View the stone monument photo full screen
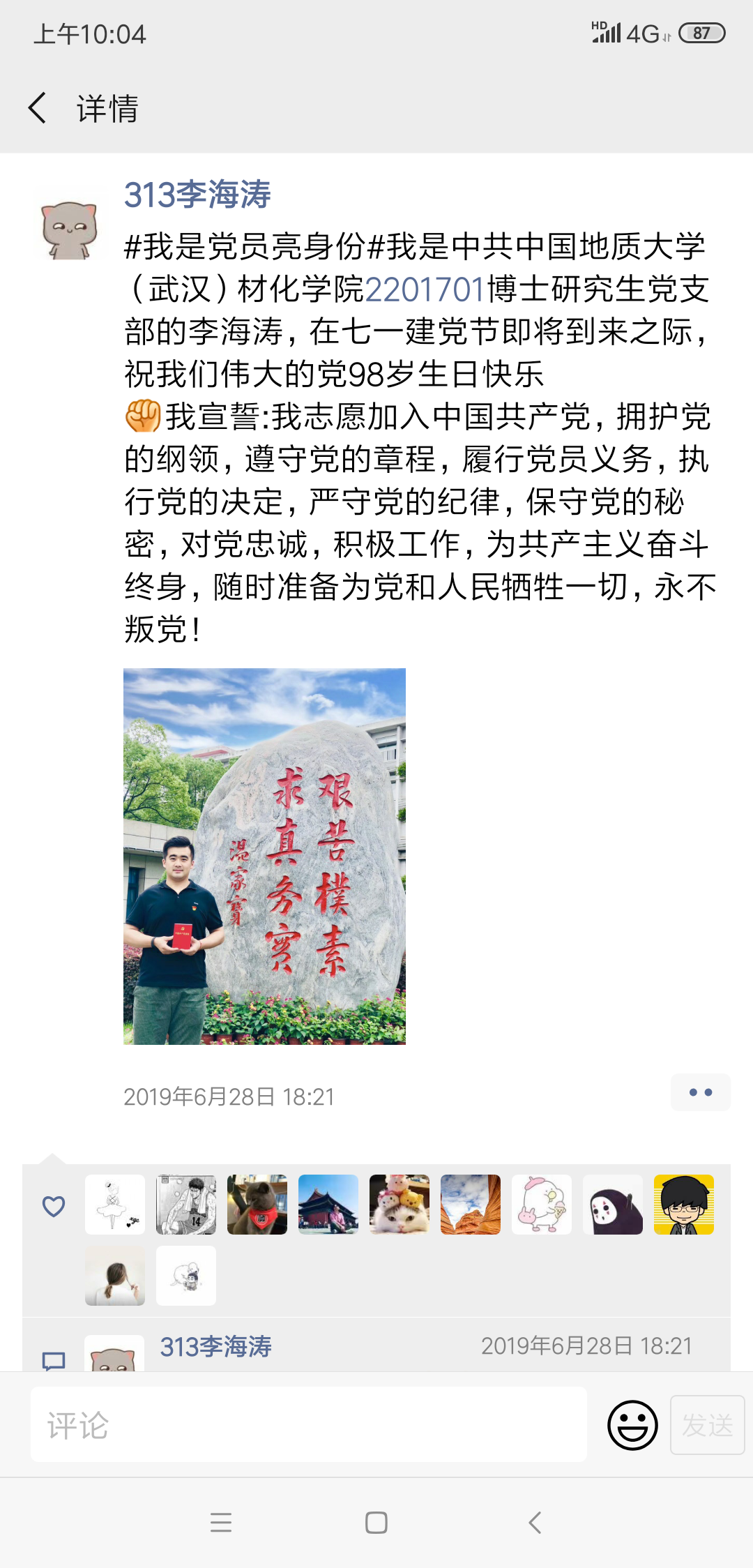Viewport: 753px width, 1568px height. click(x=264, y=856)
